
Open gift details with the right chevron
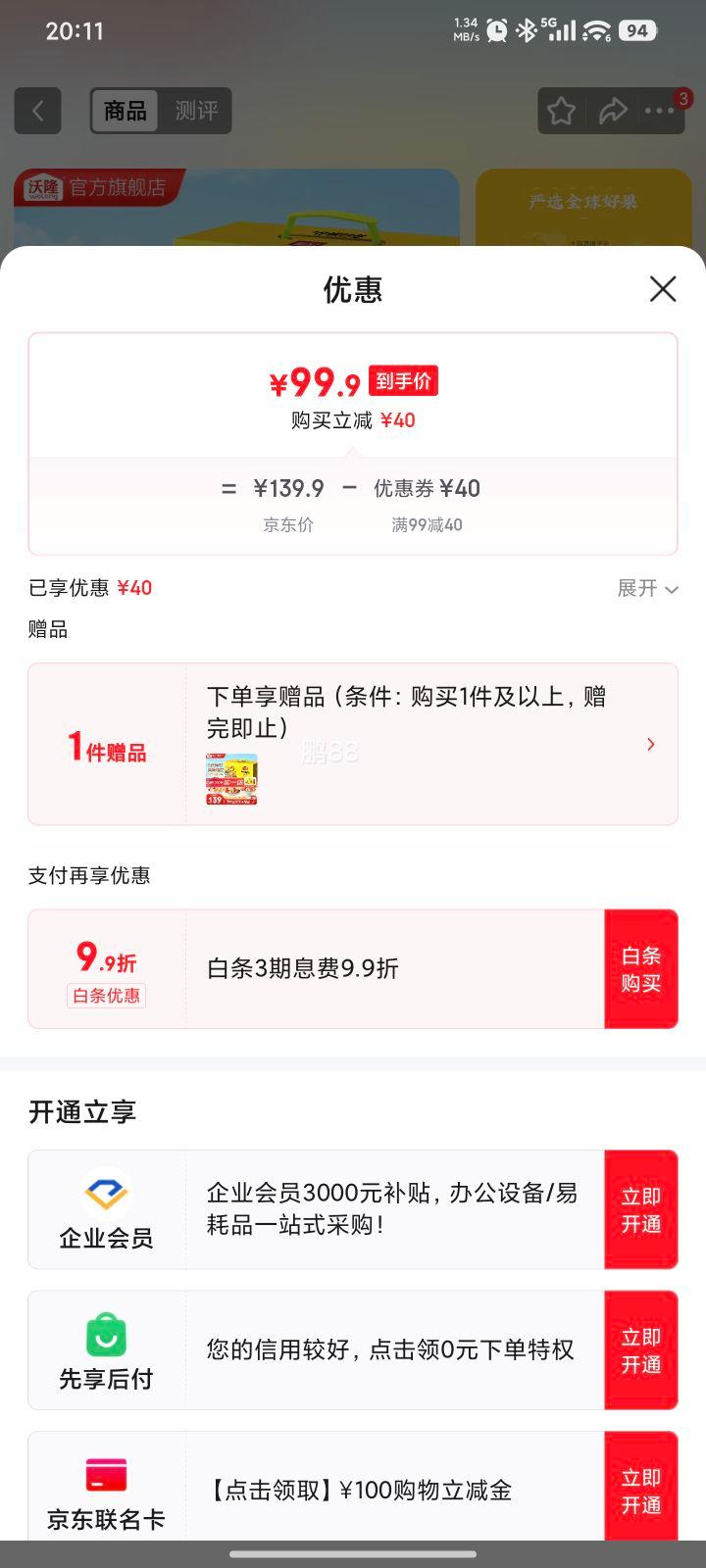coord(650,744)
